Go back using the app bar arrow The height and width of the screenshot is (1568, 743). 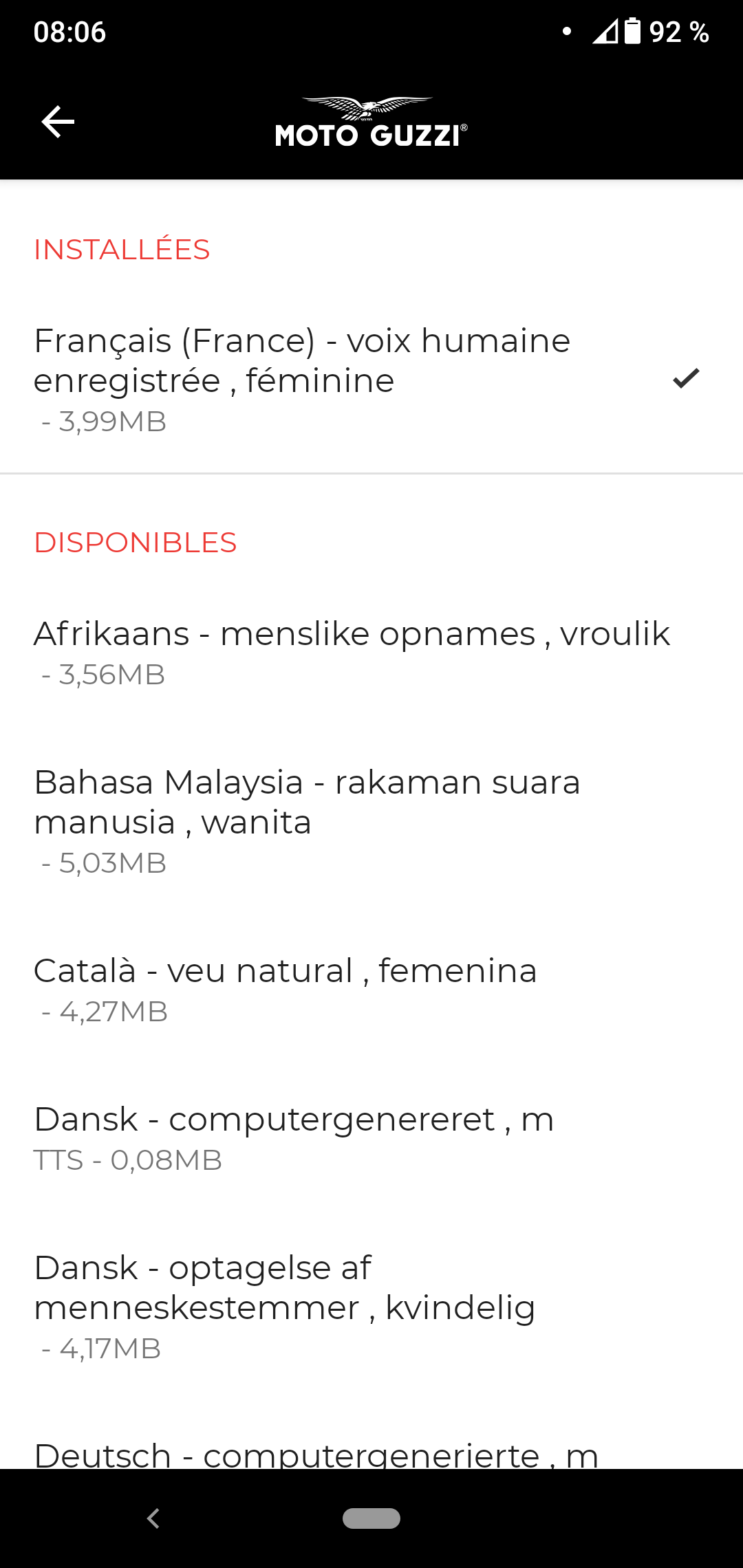click(x=58, y=122)
